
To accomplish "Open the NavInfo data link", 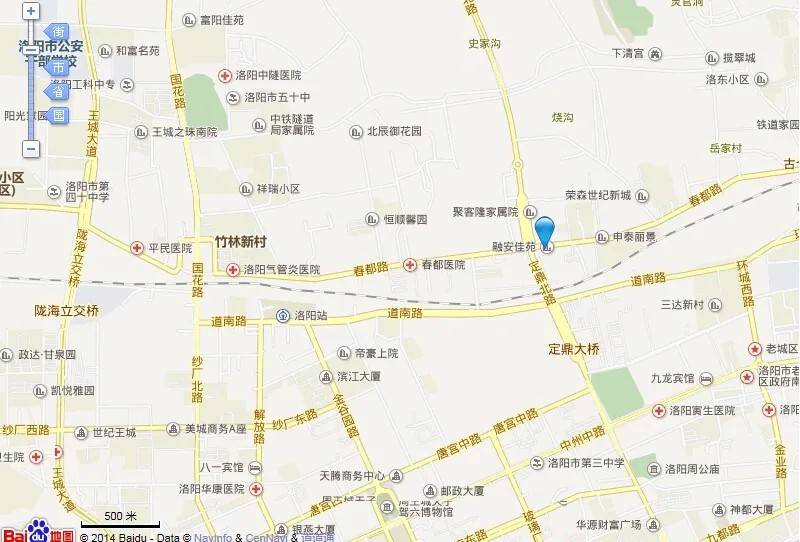I will point(214,536).
